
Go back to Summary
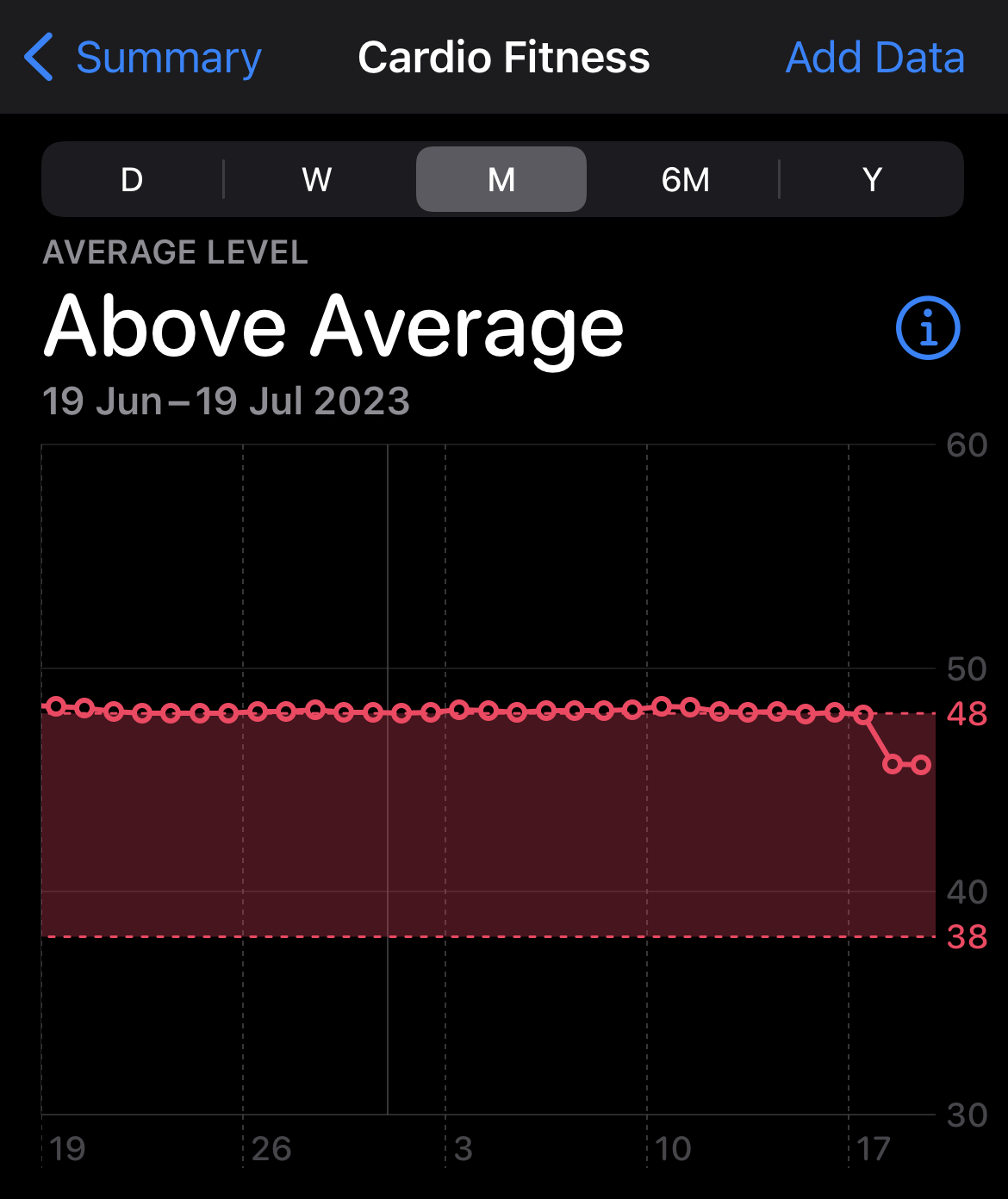pos(142,58)
